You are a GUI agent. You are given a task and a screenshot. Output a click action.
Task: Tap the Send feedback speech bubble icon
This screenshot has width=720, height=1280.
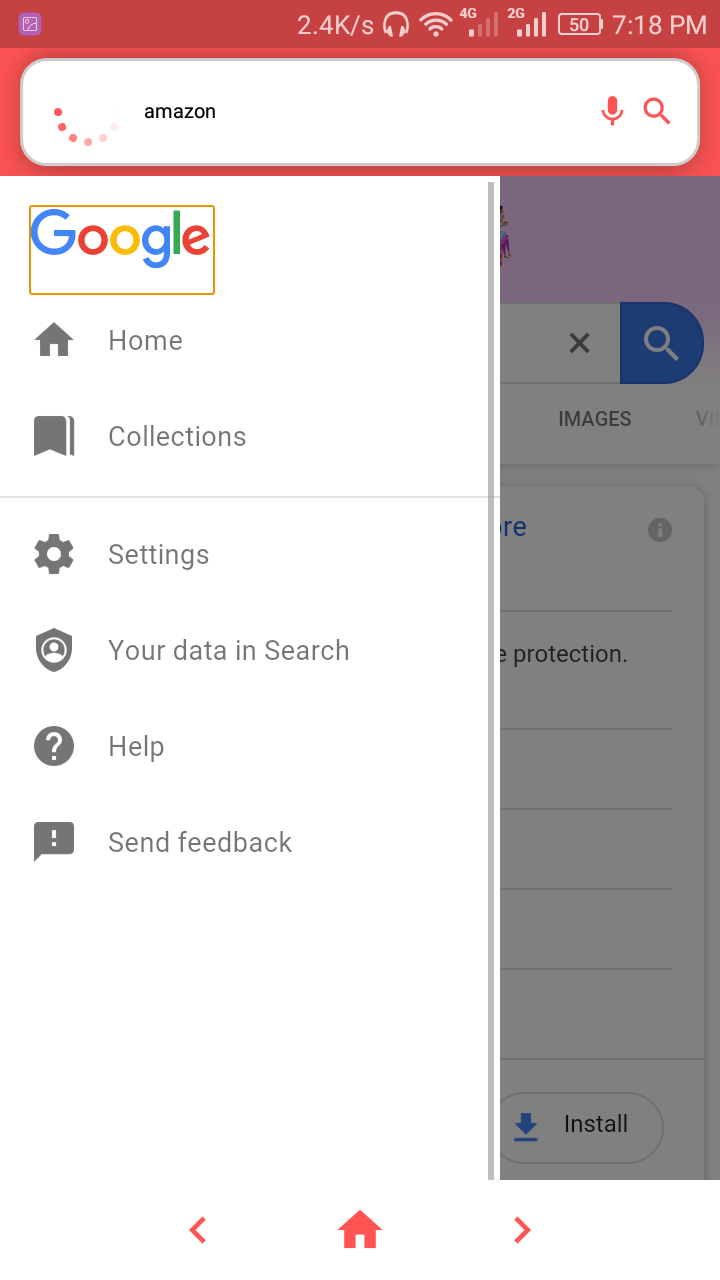click(x=53, y=841)
